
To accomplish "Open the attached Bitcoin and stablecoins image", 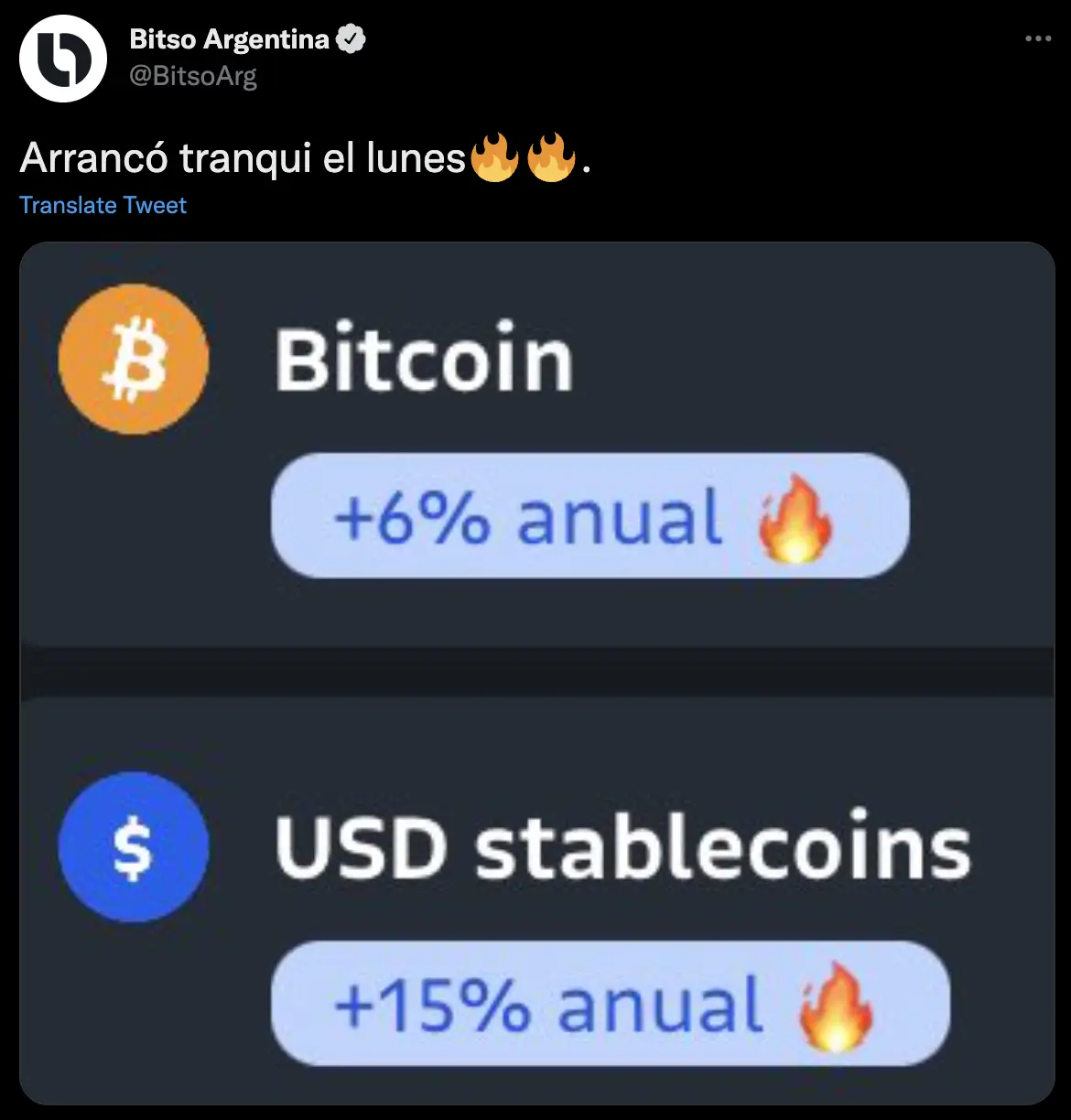I will [x=536, y=673].
